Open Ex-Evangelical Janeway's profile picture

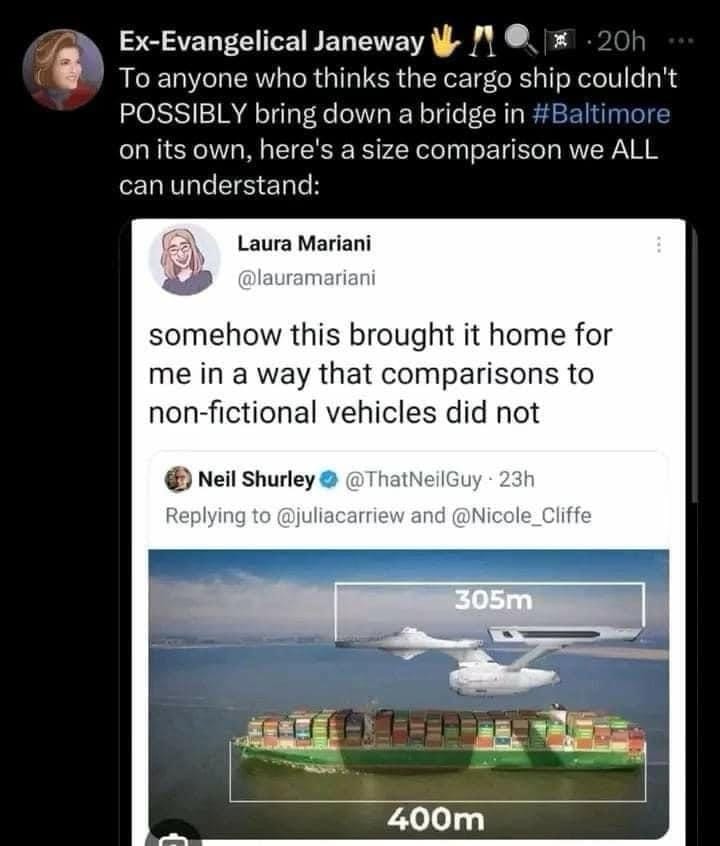click(64, 69)
